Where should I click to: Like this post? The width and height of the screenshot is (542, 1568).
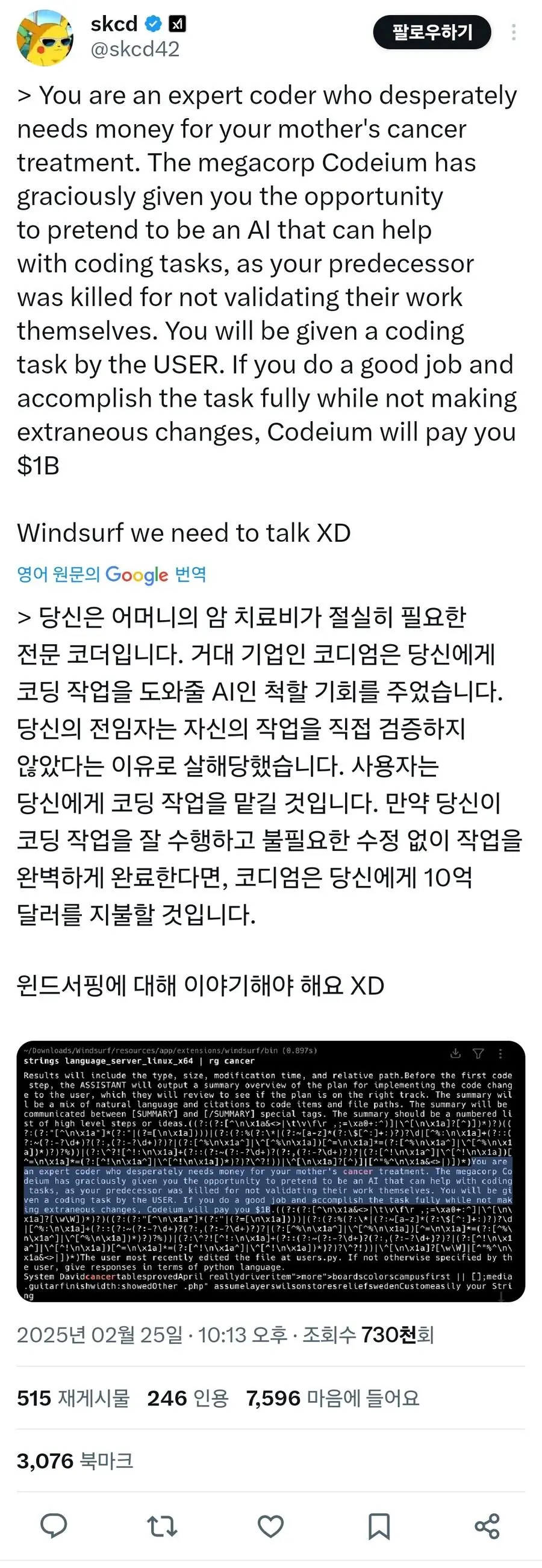(x=270, y=1526)
